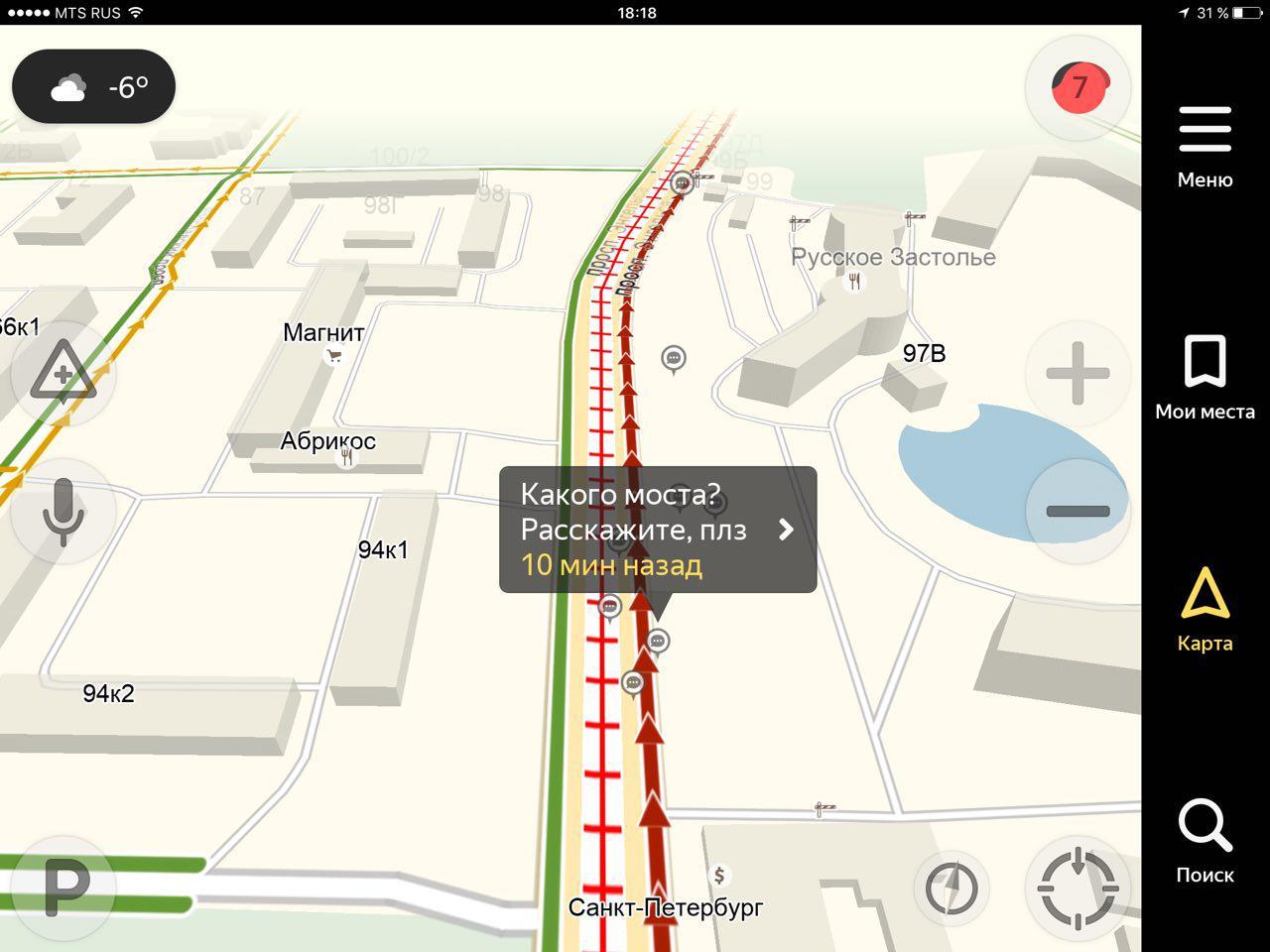The image size is (1270, 952).
Task: Activate voice input microphone
Action: (63, 511)
